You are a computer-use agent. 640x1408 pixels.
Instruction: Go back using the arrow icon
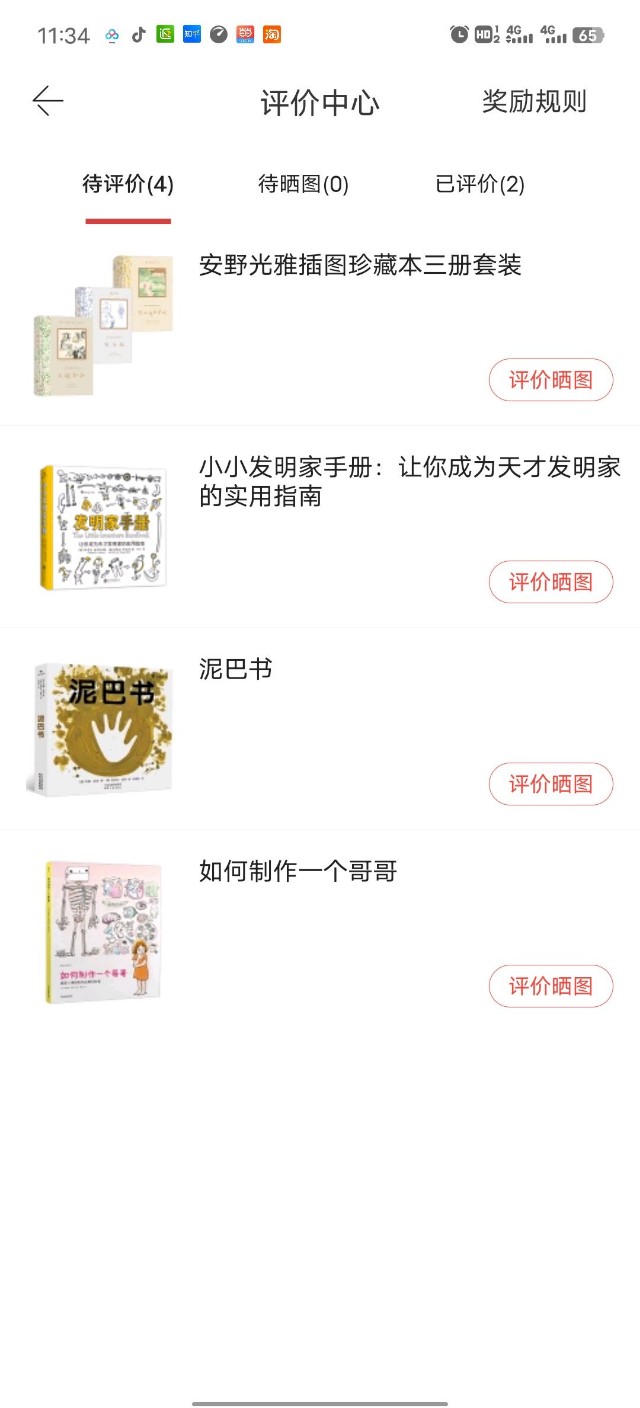point(48,101)
